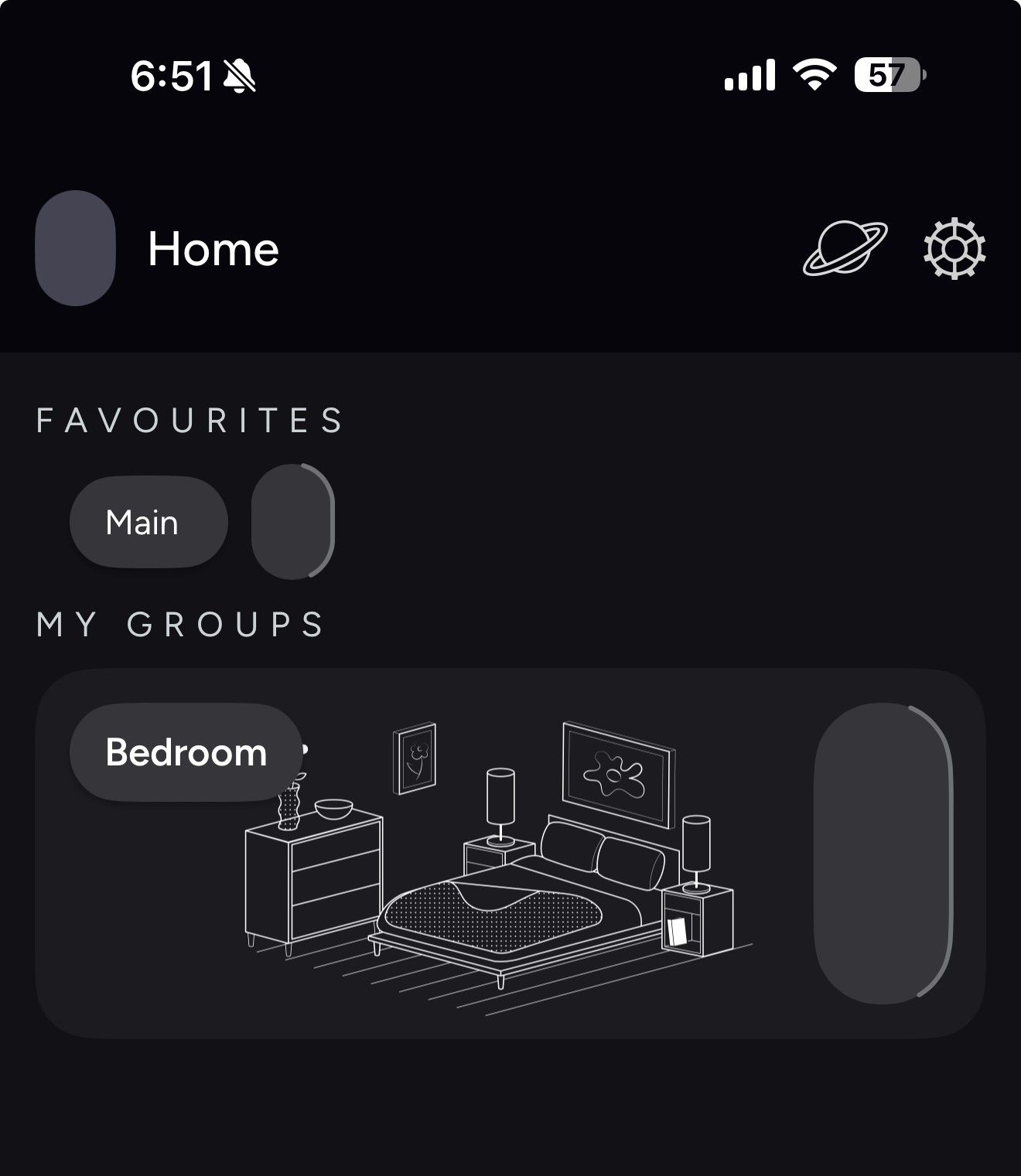Open the planet explore icon
The image size is (1021, 1176).
845,249
